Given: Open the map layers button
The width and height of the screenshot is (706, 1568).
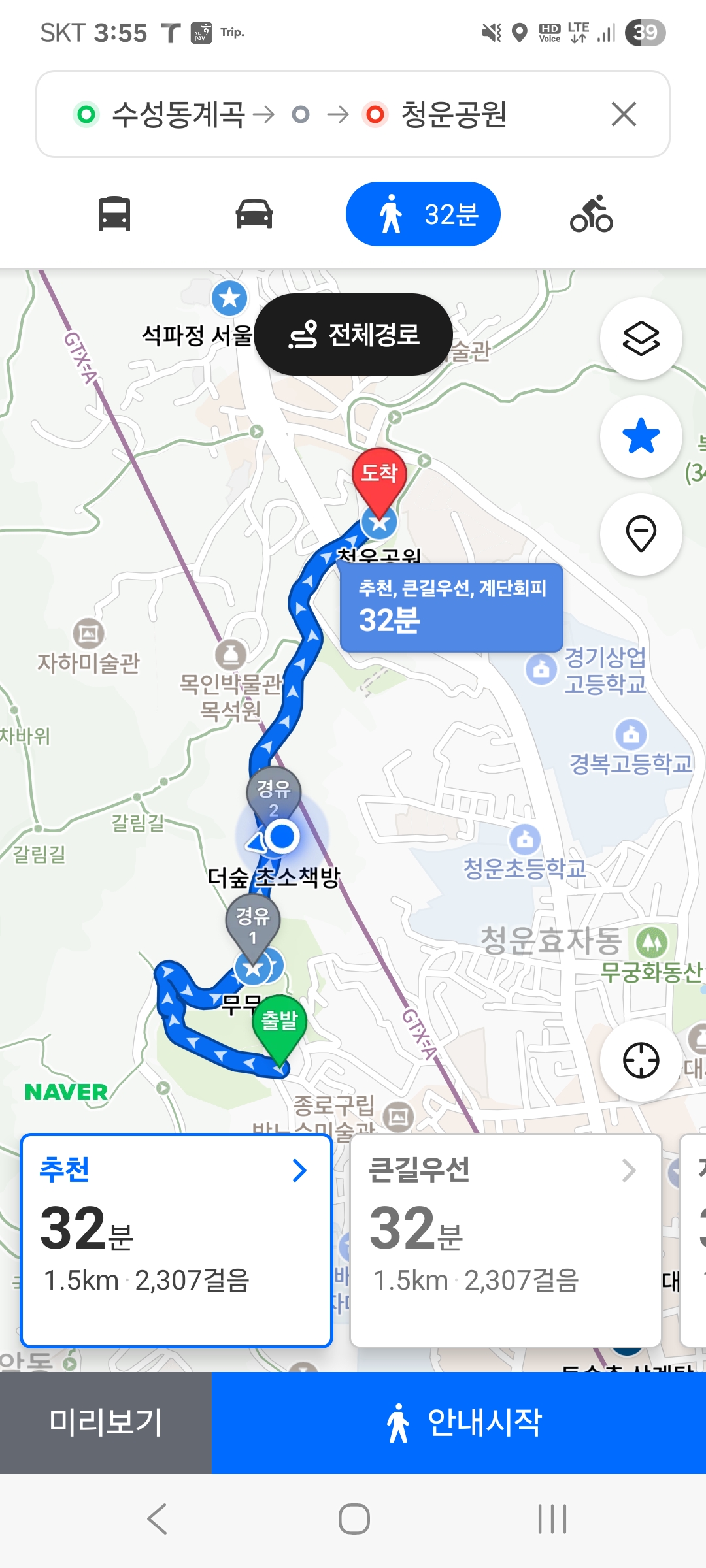Looking at the screenshot, I should [641, 338].
